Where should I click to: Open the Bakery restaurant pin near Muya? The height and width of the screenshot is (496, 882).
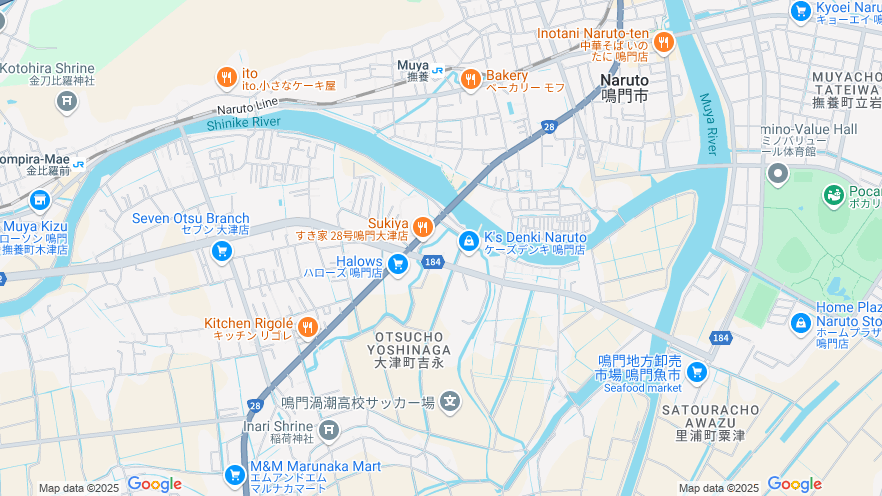pos(470,79)
